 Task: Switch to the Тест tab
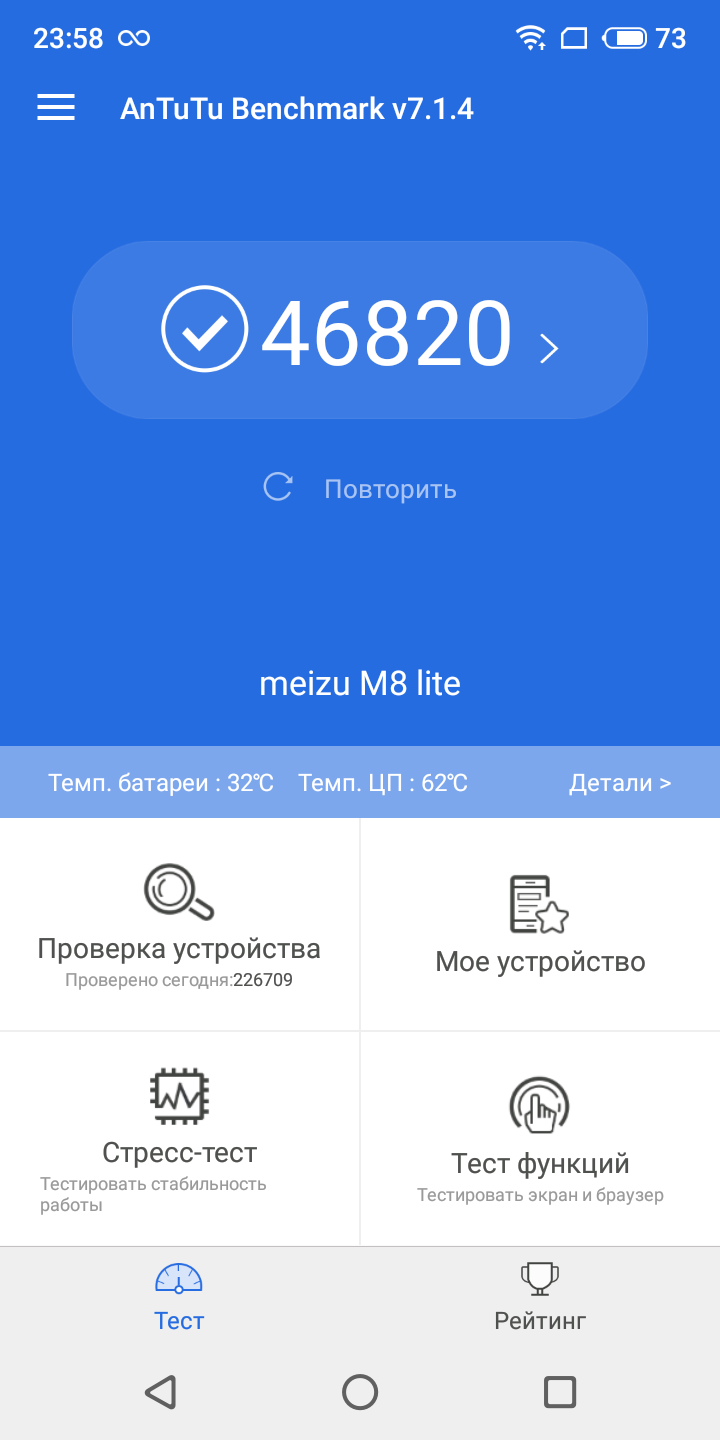point(179,1298)
